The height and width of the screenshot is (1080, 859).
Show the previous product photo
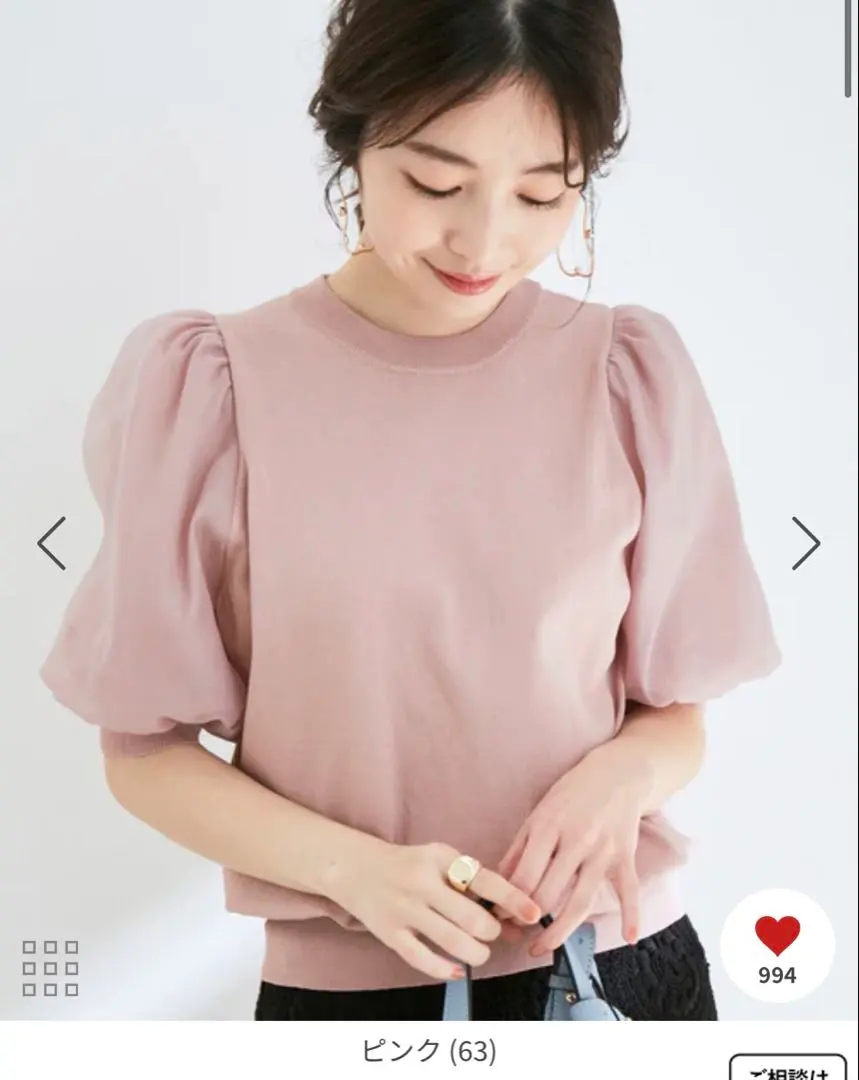(x=51, y=544)
